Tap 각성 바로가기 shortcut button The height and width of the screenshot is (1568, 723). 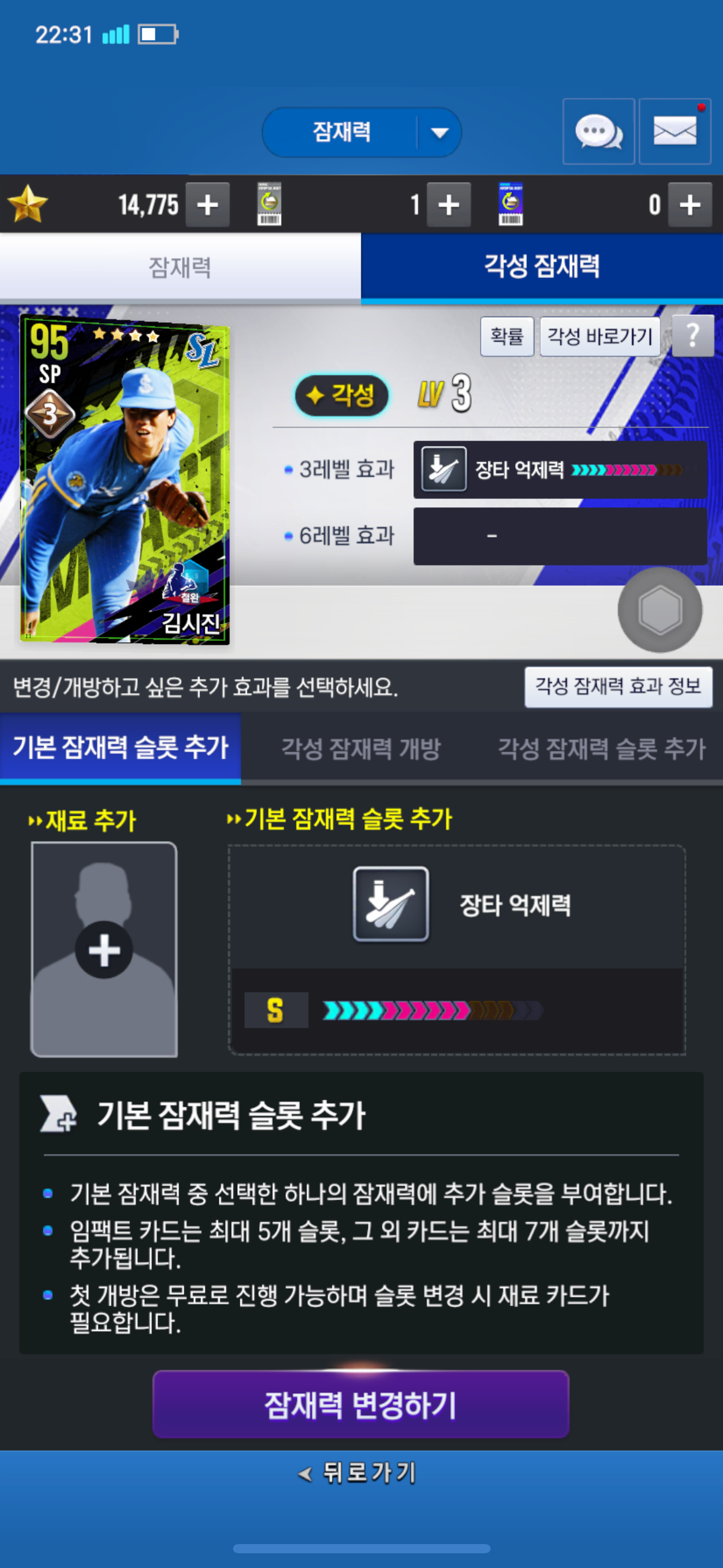tap(599, 336)
